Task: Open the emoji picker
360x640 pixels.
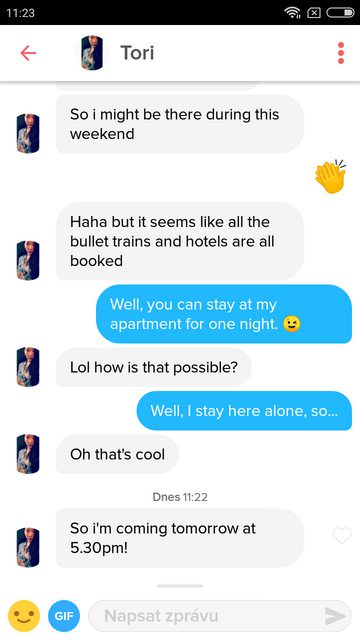Action: coord(24,616)
